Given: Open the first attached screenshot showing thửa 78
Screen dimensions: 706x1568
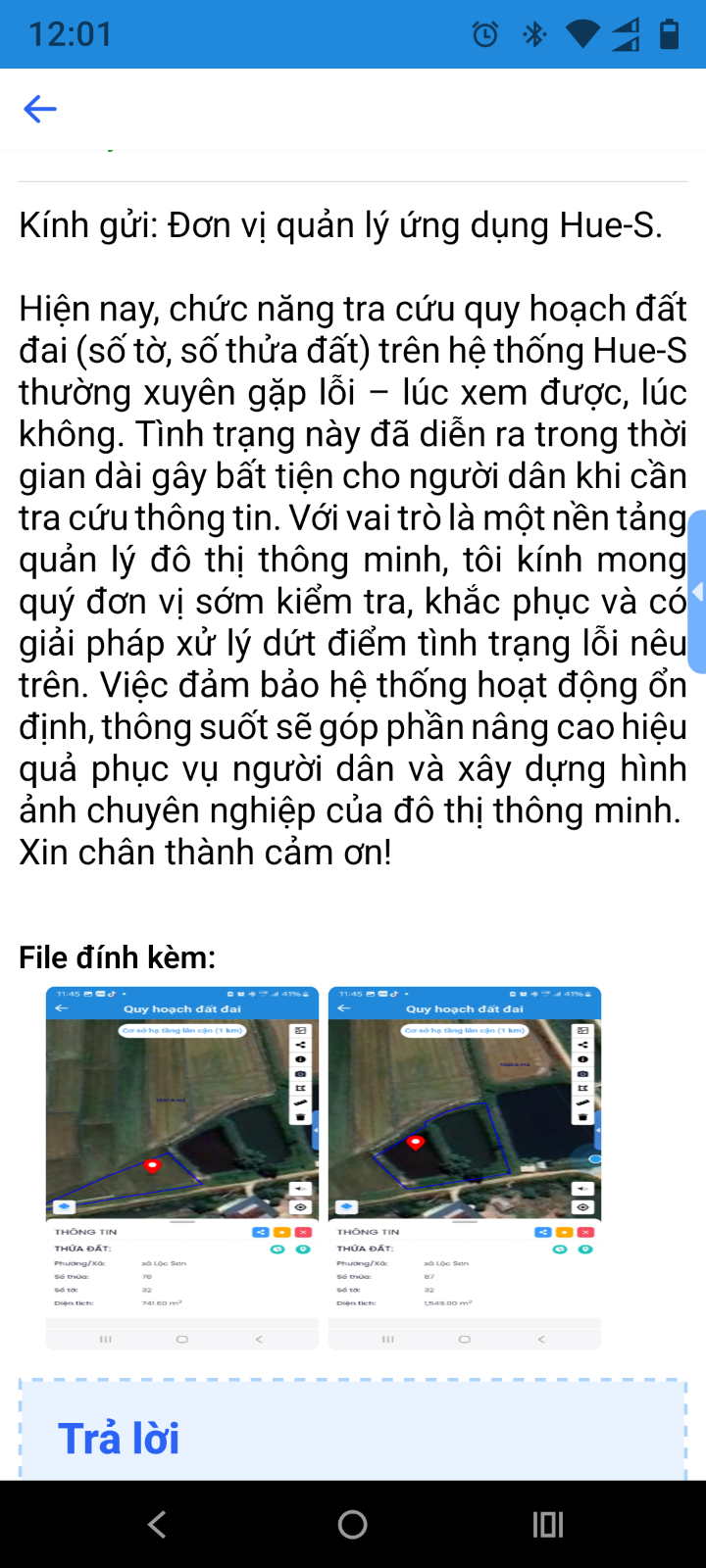Looking at the screenshot, I should (182, 1168).
